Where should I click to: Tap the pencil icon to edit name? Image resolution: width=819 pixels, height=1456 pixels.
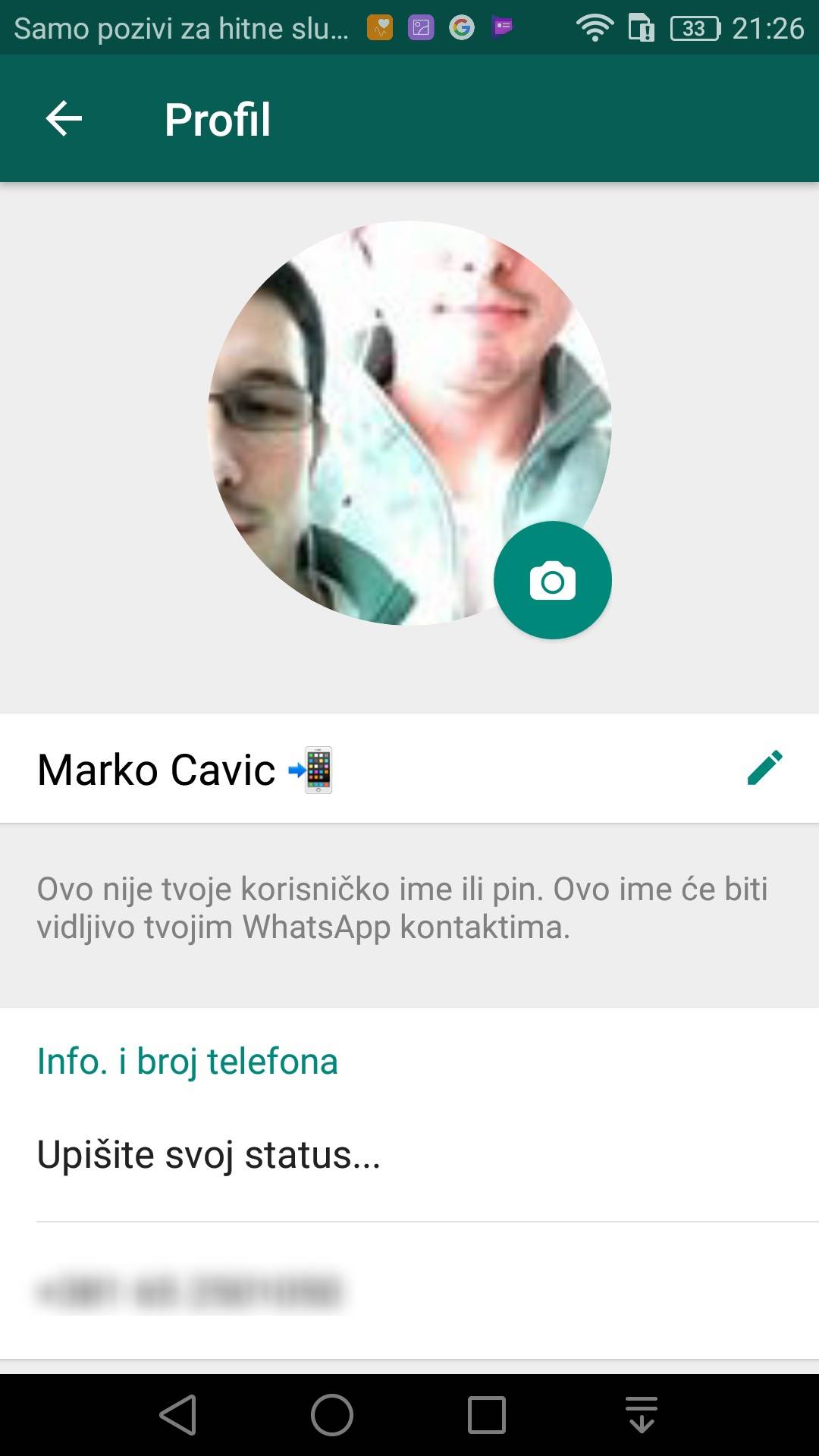coord(766,768)
